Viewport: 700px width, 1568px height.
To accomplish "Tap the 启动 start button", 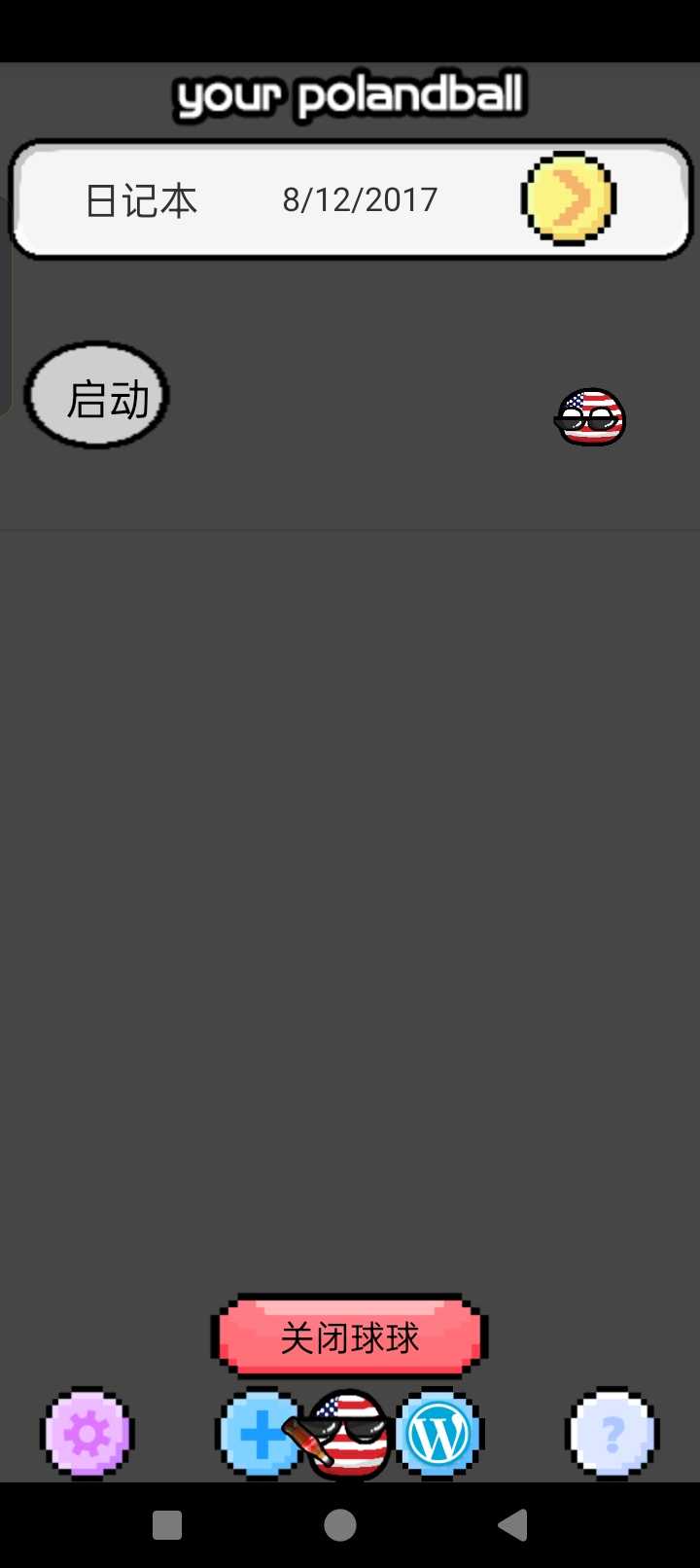I will click(x=97, y=396).
